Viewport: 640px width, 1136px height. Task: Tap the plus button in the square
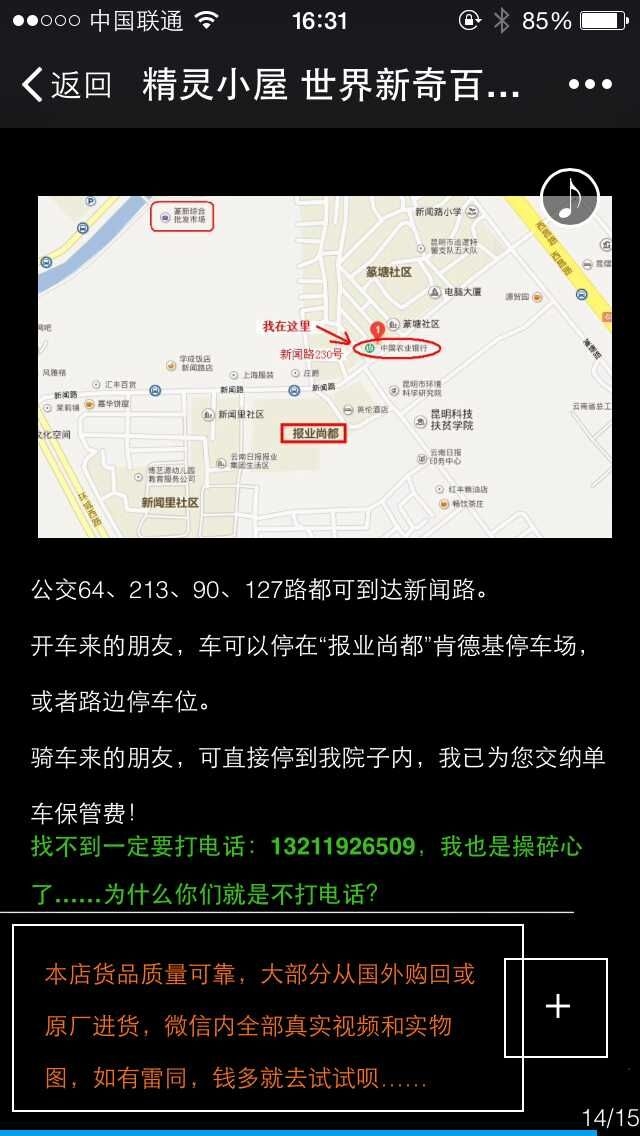tap(557, 1006)
